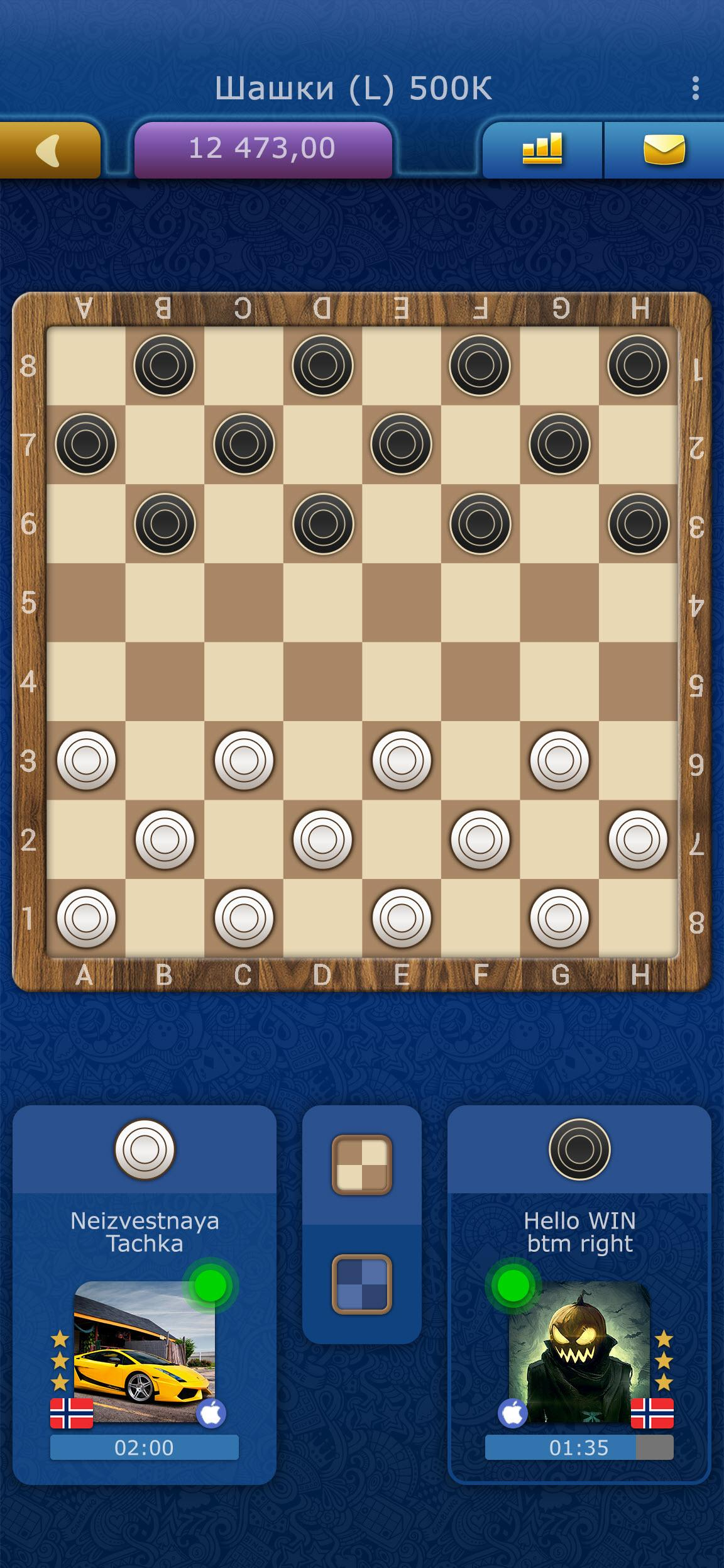Select the brown wooden board theme
The height and width of the screenshot is (1568, 724).
tap(362, 1164)
